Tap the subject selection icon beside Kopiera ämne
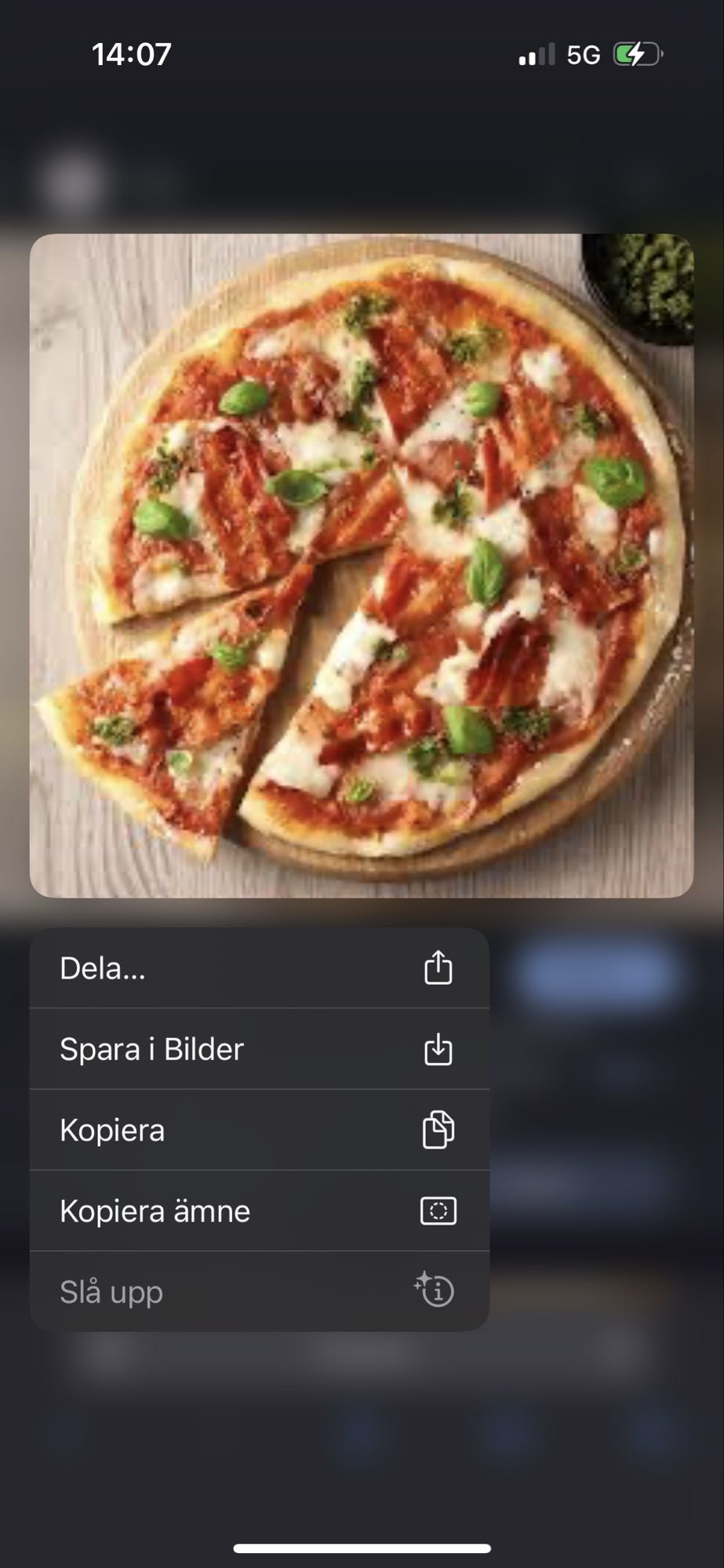This screenshot has width=724, height=1568. coord(438,1210)
